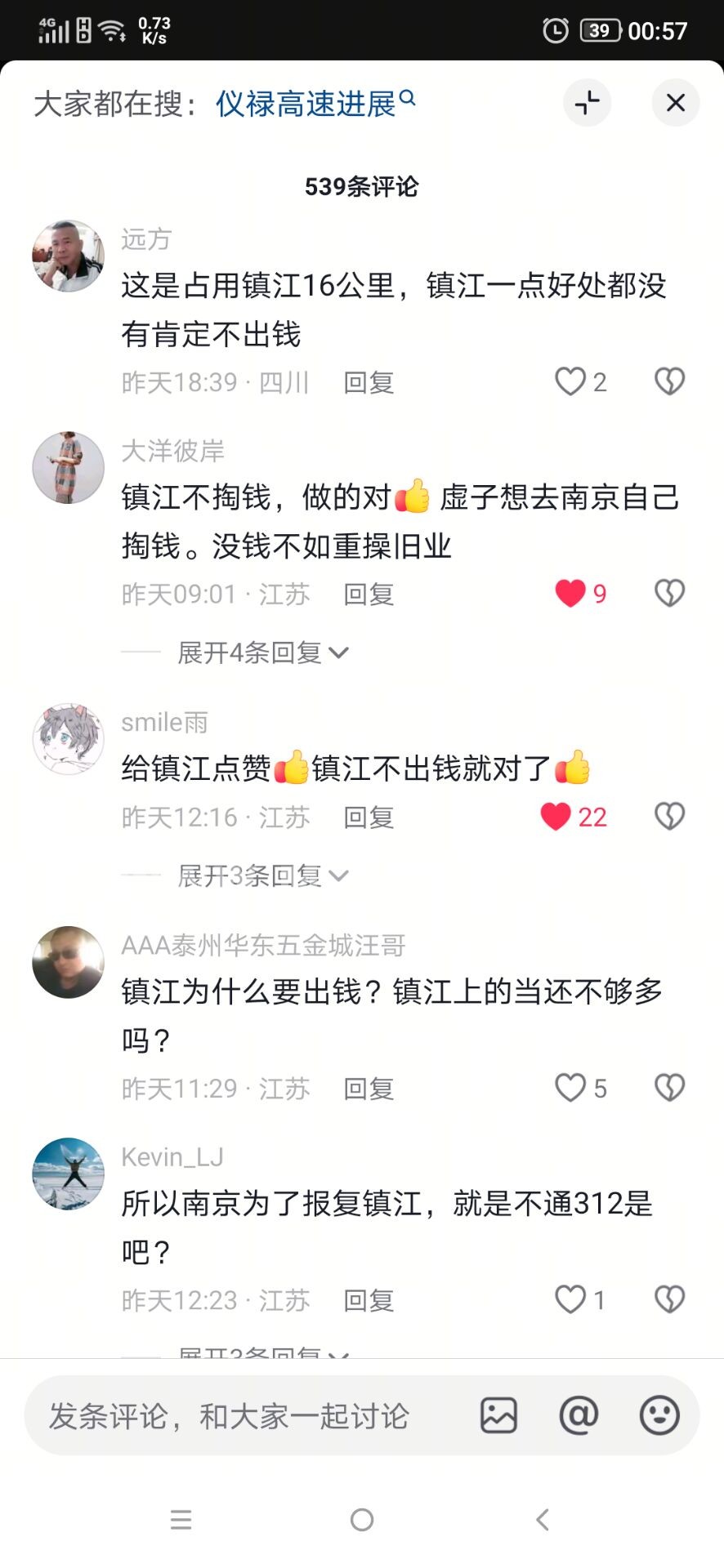Viewport: 724px width, 1568px height.
Task: Like 远方's comment
Action: tap(570, 381)
